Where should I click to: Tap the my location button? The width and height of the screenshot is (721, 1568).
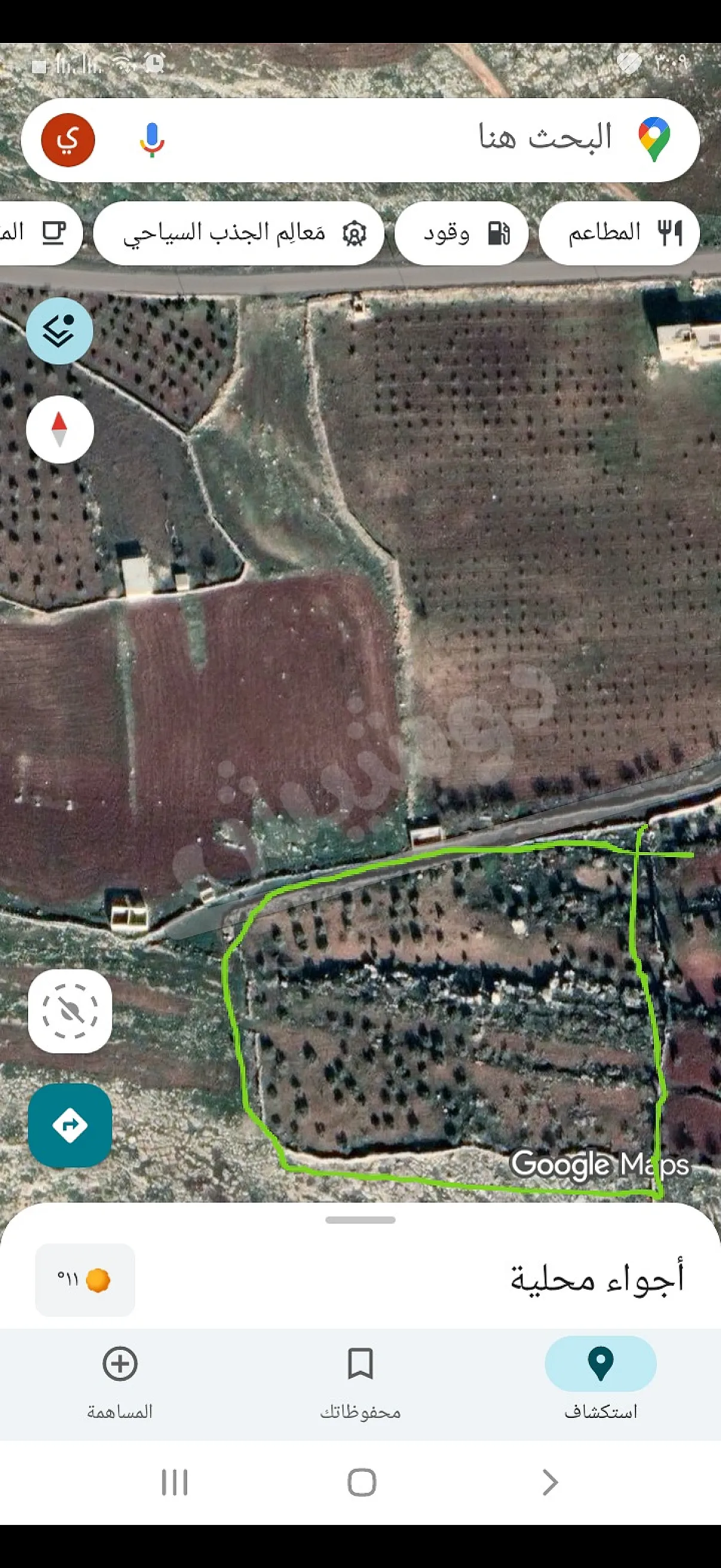(x=70, y=1011)
